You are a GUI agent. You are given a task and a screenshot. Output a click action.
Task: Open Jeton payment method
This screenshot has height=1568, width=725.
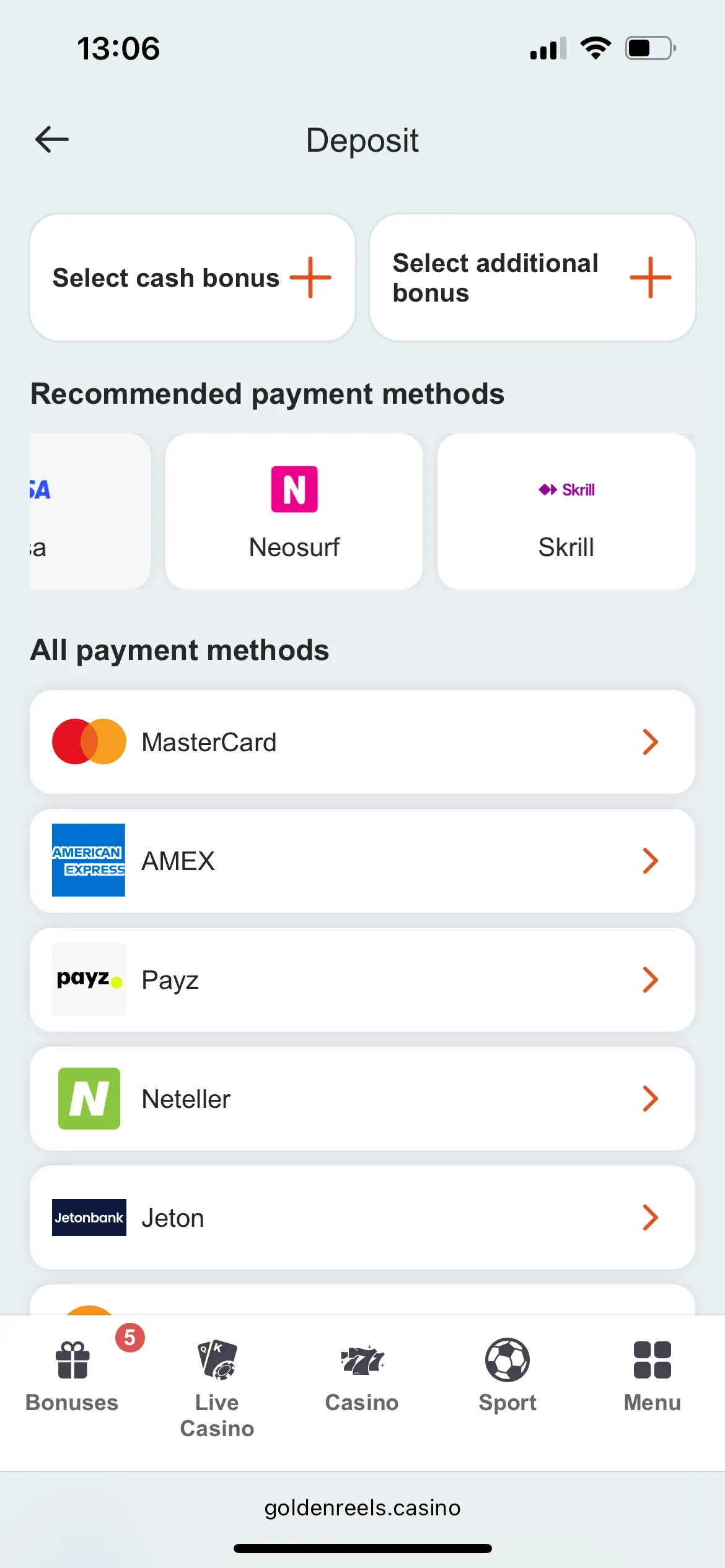point(362,1217)
